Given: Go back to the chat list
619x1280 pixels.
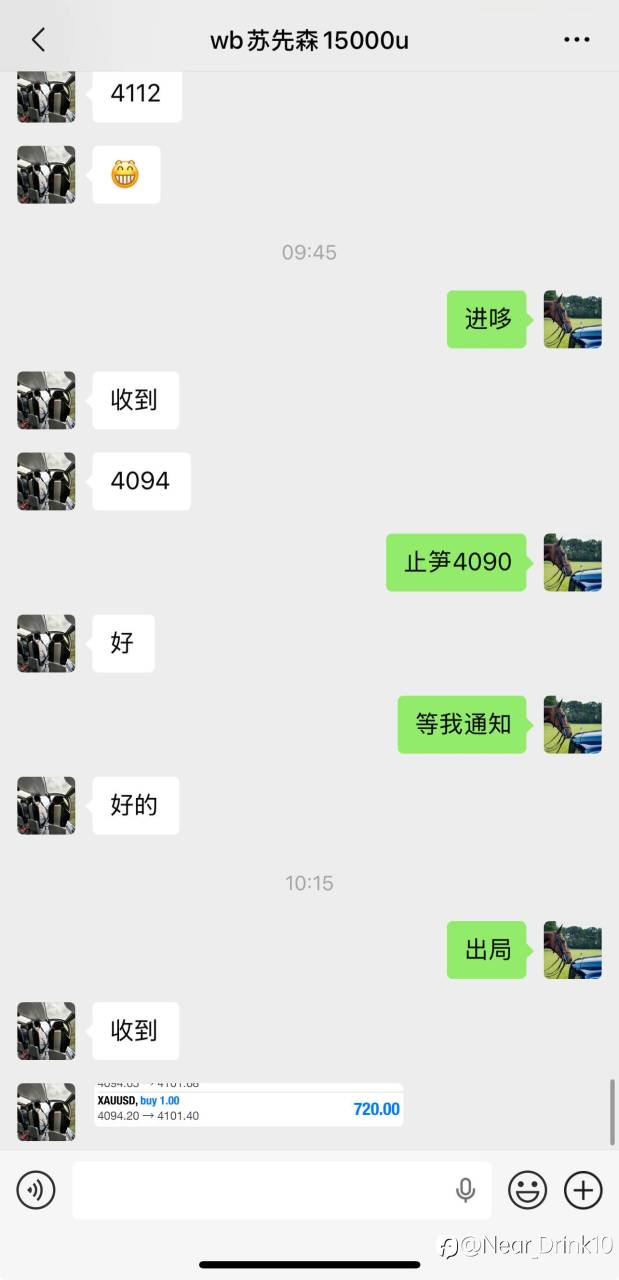Looking at the screenshot, I should point(38,40).
